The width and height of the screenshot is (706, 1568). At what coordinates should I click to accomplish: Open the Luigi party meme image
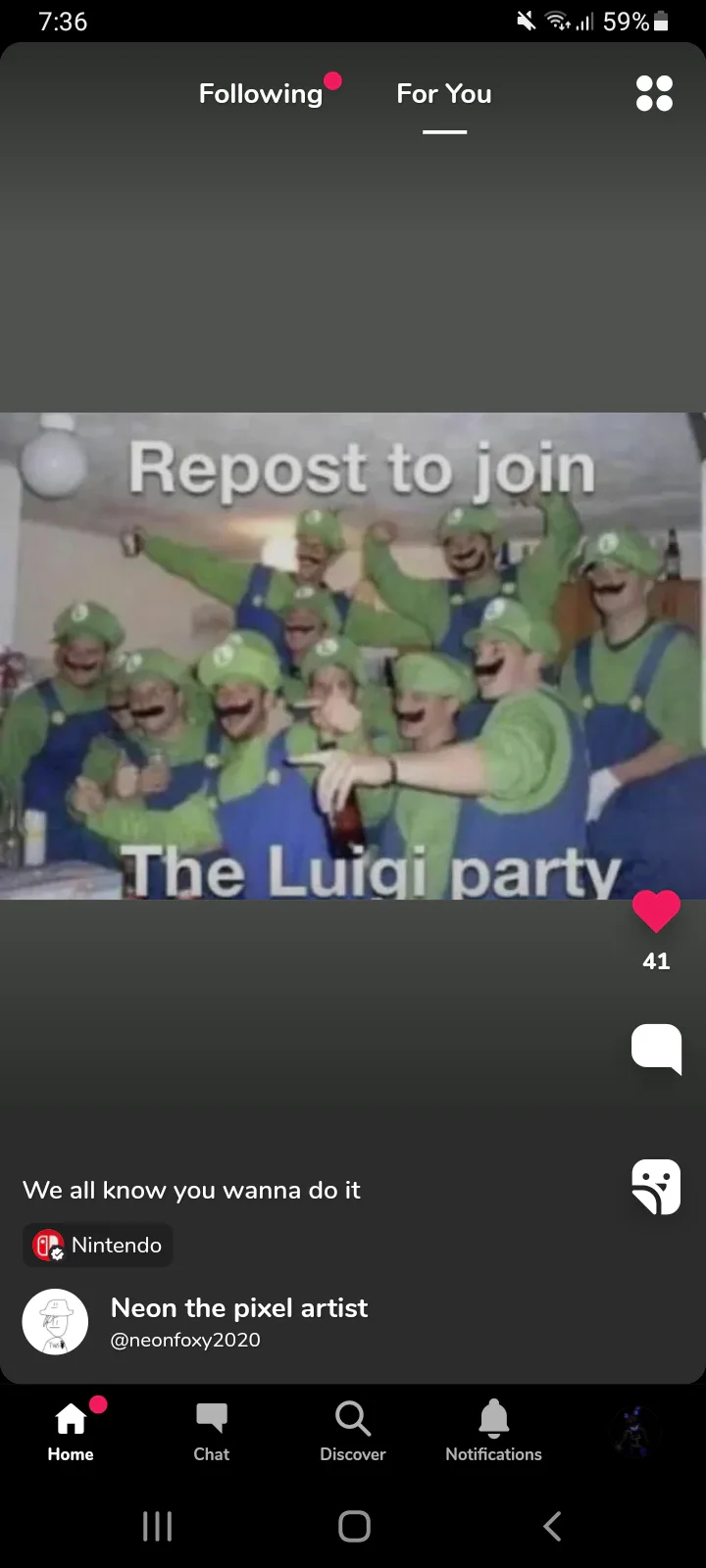pos(353,656)
